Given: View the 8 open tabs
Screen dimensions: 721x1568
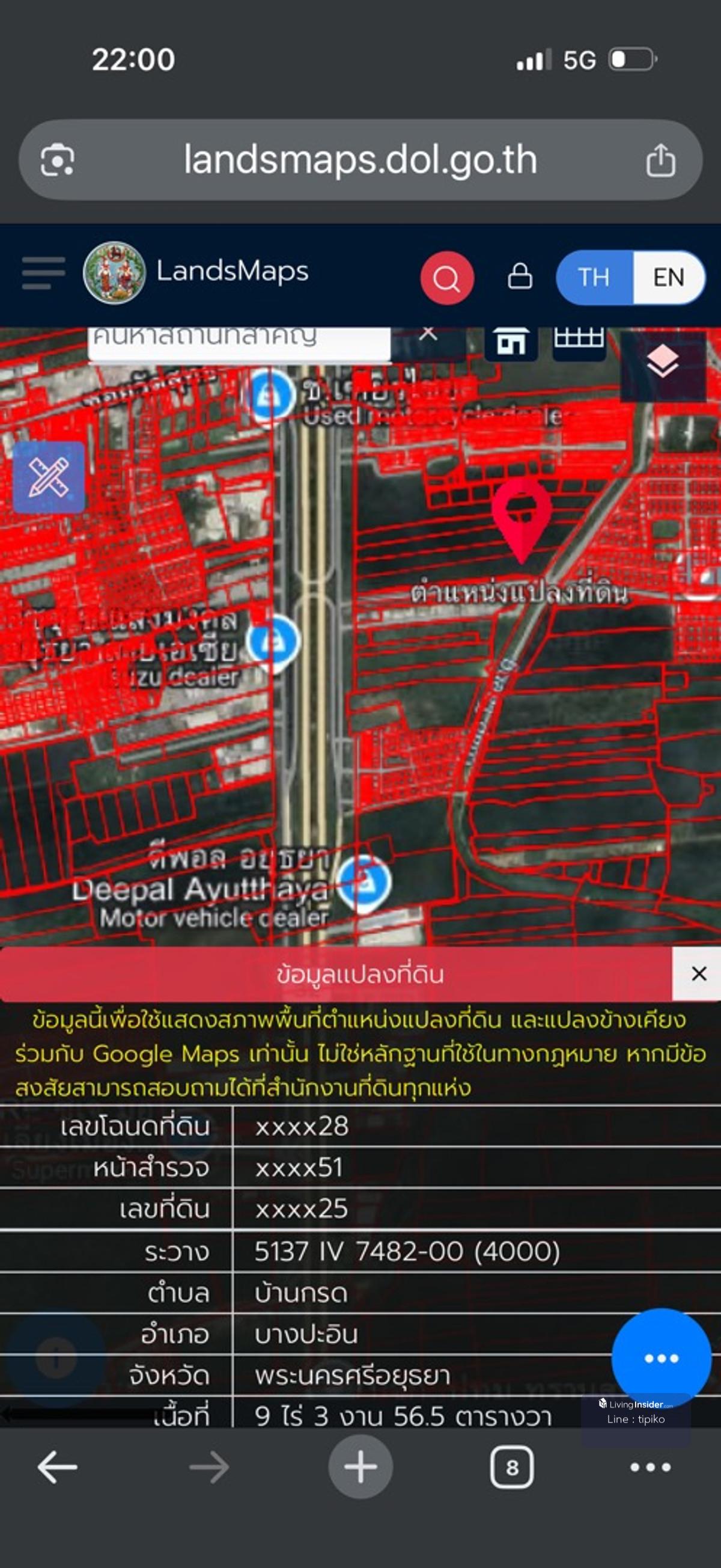Looking at the screenshot, I should pyautogui.click(x=512, y=1467).
